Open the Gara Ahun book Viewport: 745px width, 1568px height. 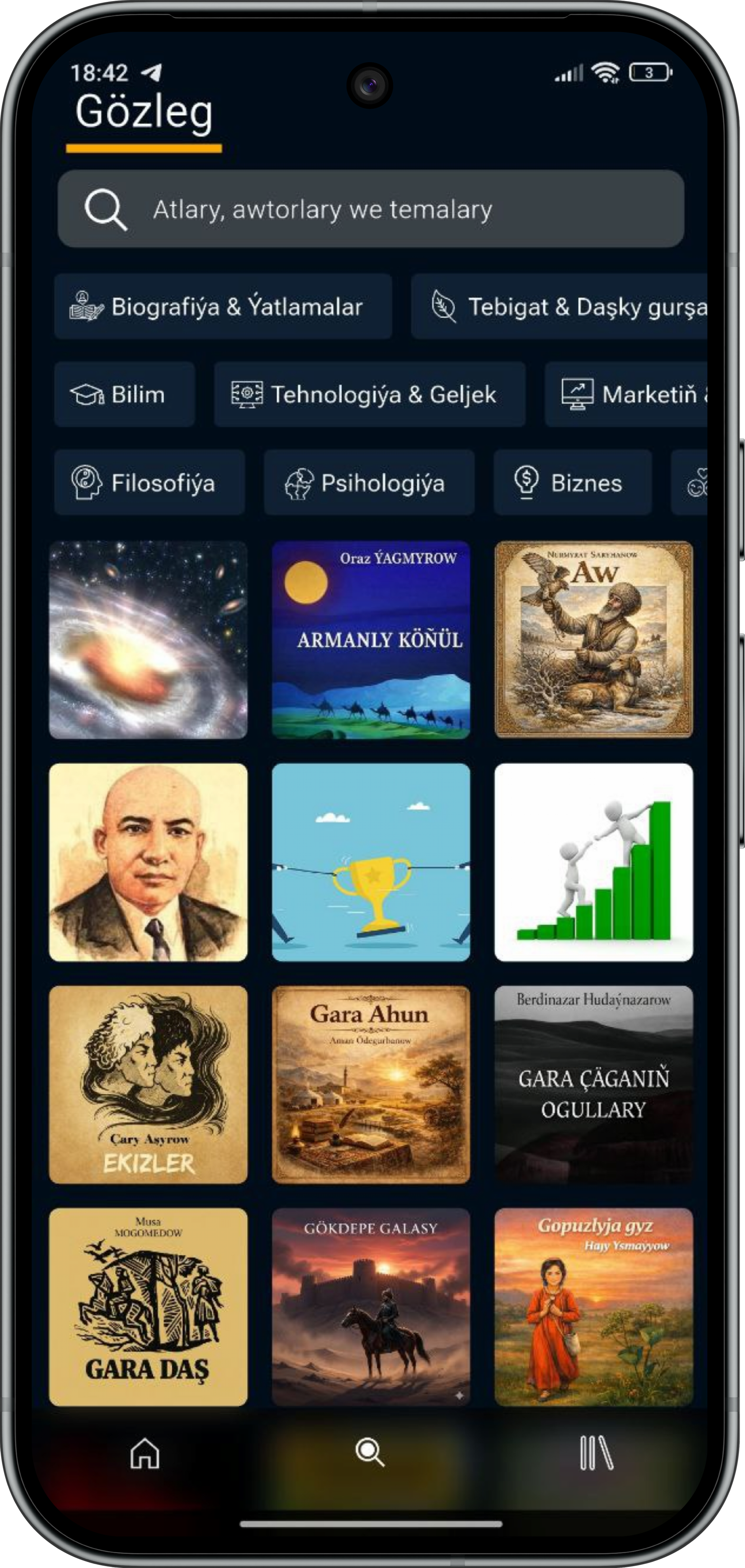coord(370,1085)
